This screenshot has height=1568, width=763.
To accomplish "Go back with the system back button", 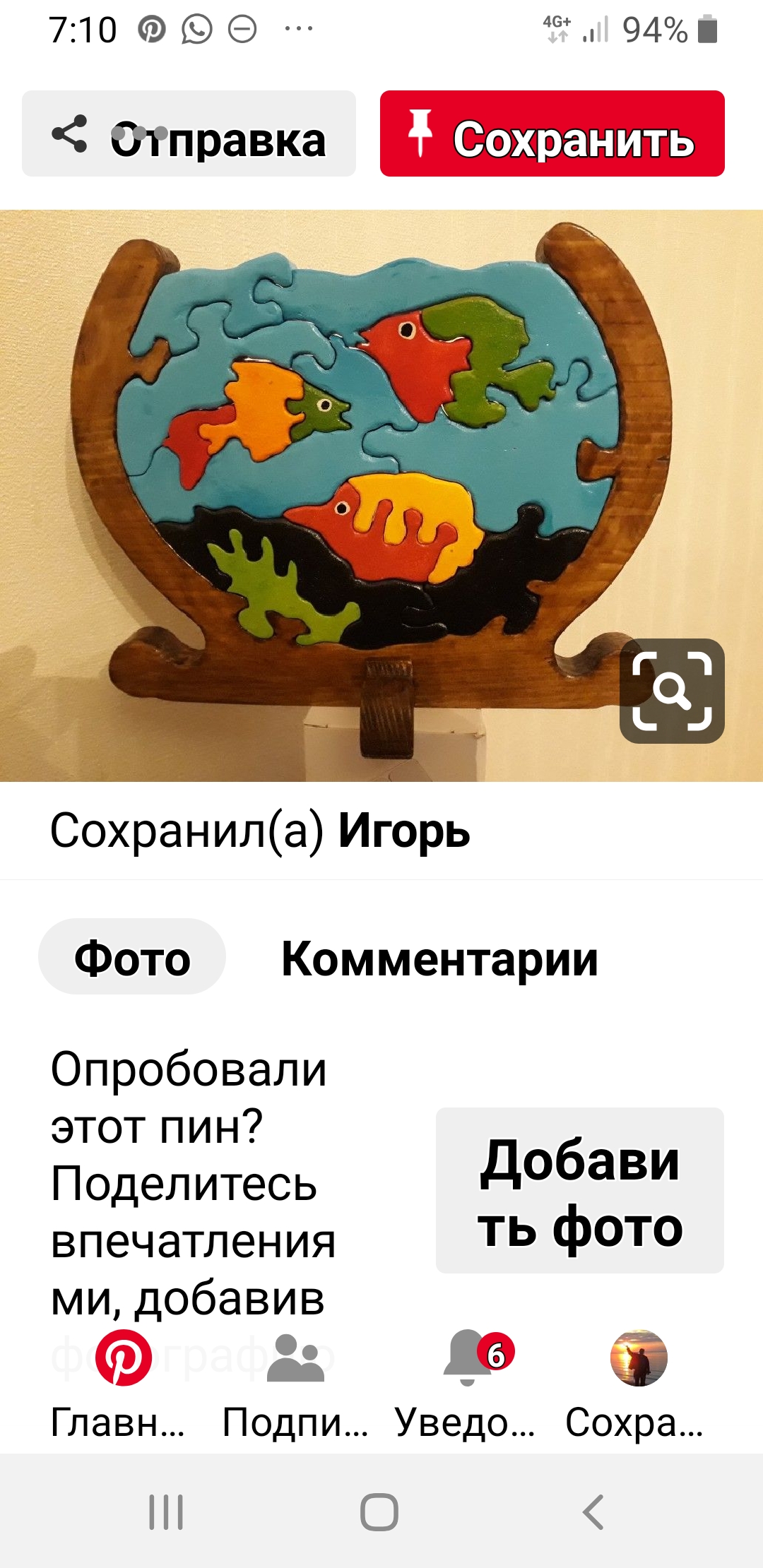I will (x=593, y=1512).
